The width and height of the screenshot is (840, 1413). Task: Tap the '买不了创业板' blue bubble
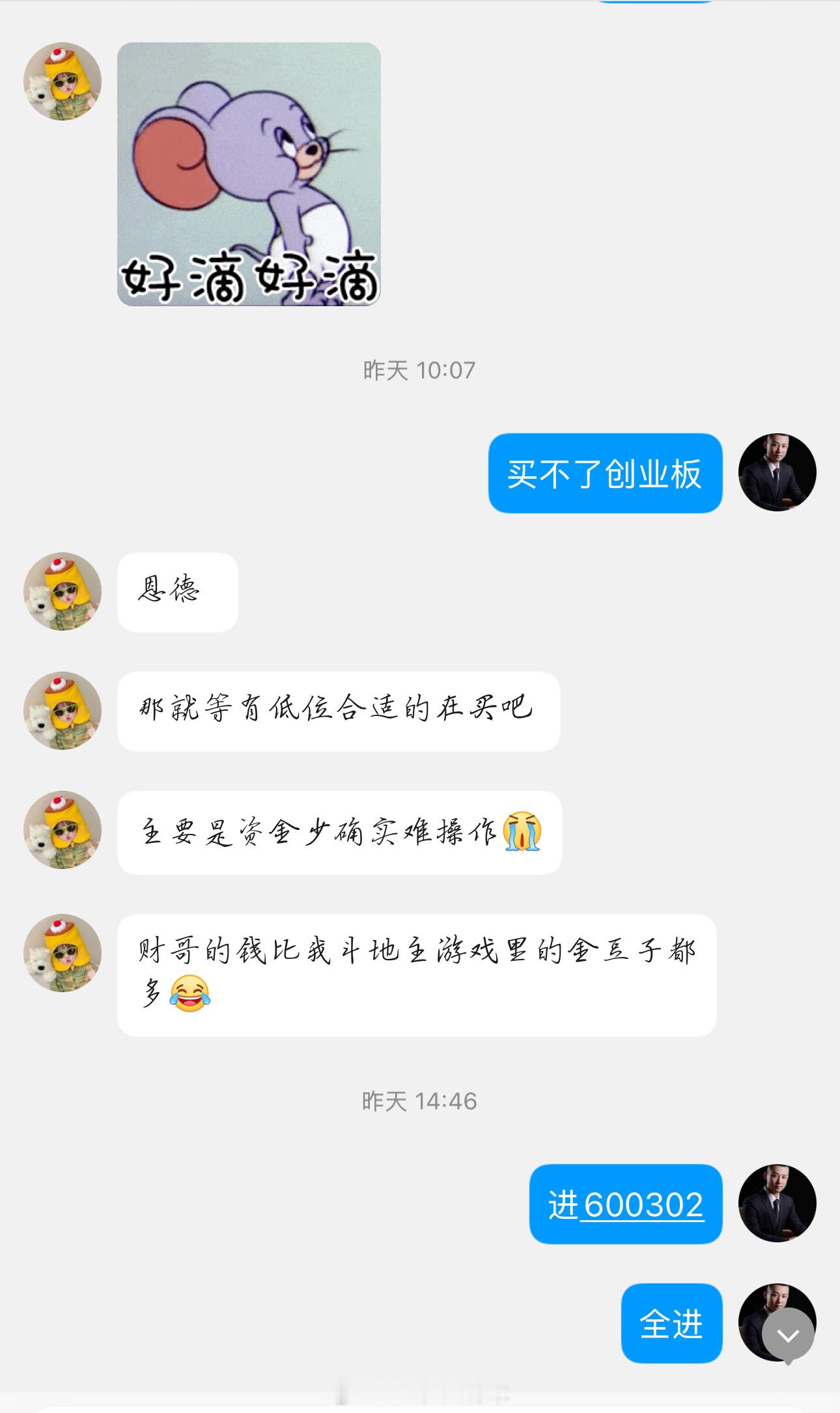(604, 474)
